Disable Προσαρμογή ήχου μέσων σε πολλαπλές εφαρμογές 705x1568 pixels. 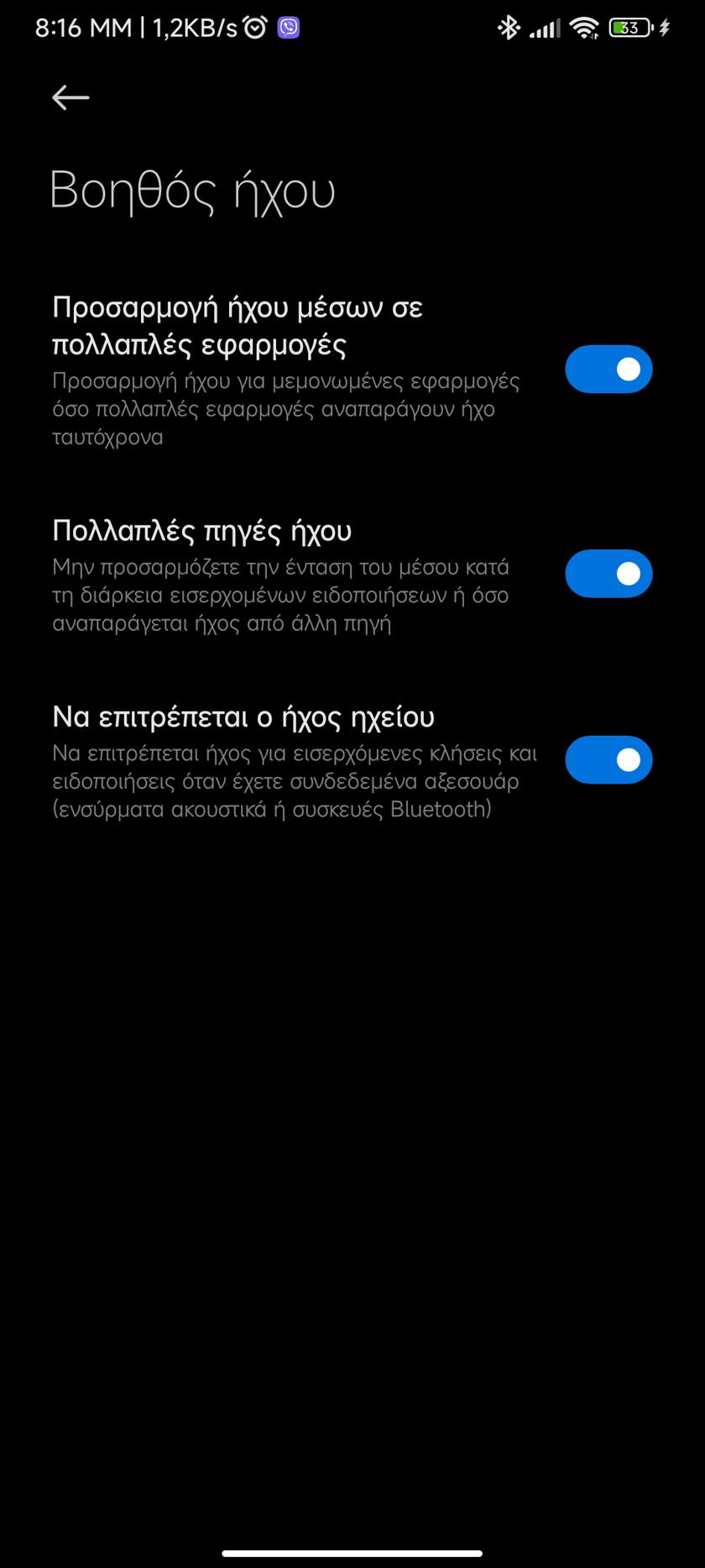point(608,369)
